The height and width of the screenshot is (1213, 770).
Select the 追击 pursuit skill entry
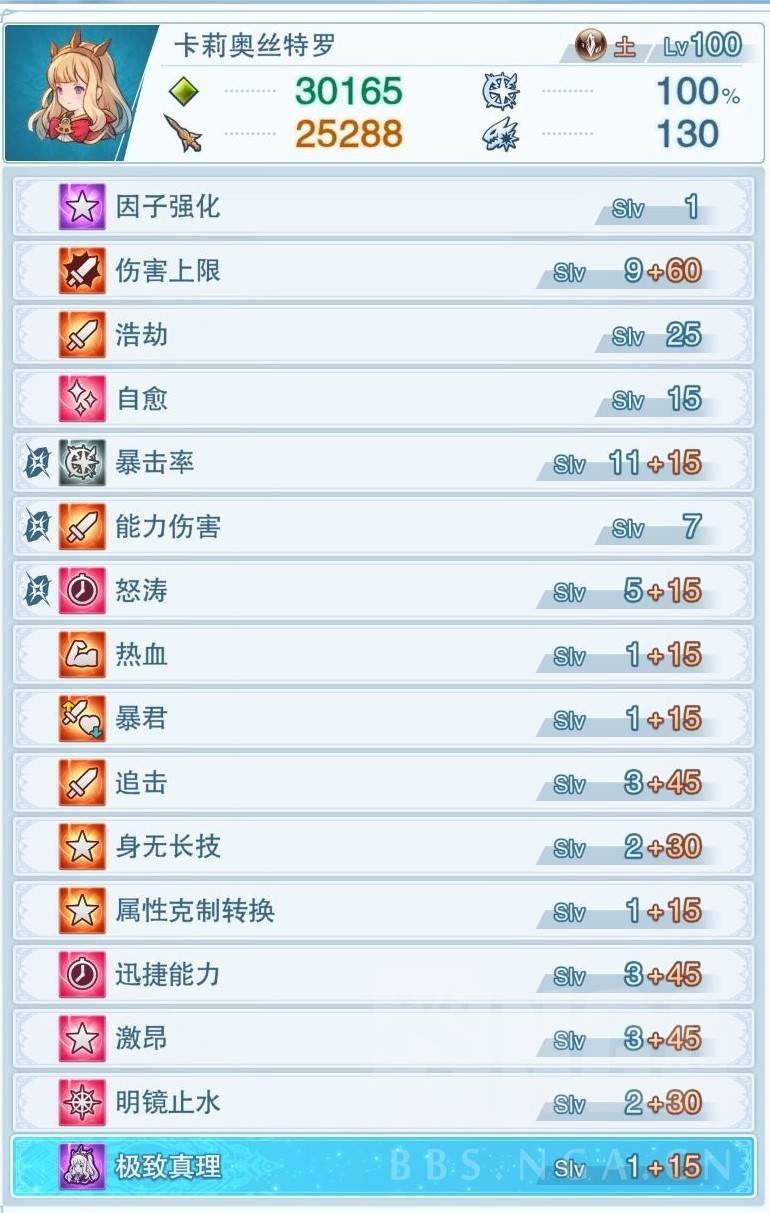click(x=385, y=783)
